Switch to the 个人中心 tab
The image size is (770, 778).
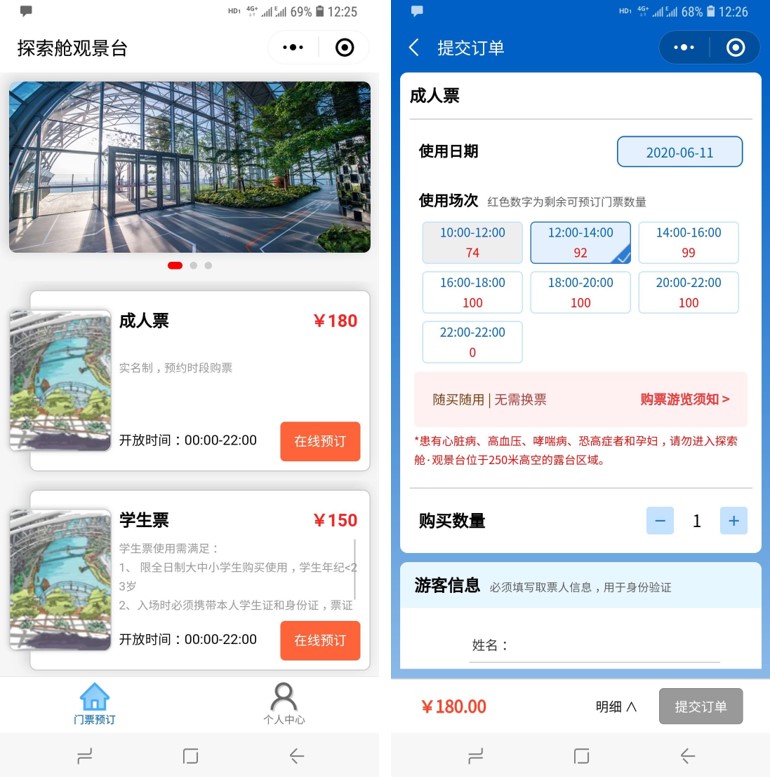[x=284, y=703]
